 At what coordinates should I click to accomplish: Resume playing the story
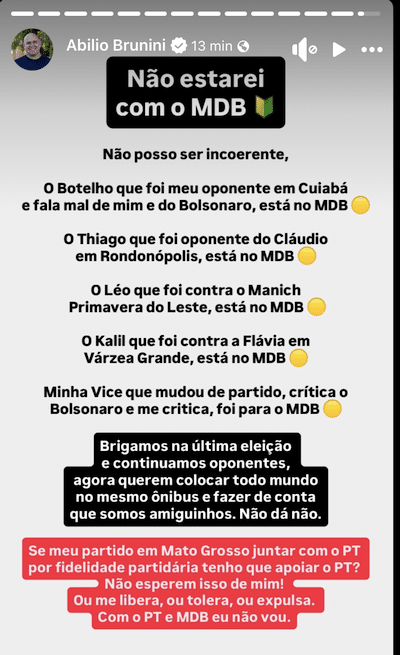point(339,49)
